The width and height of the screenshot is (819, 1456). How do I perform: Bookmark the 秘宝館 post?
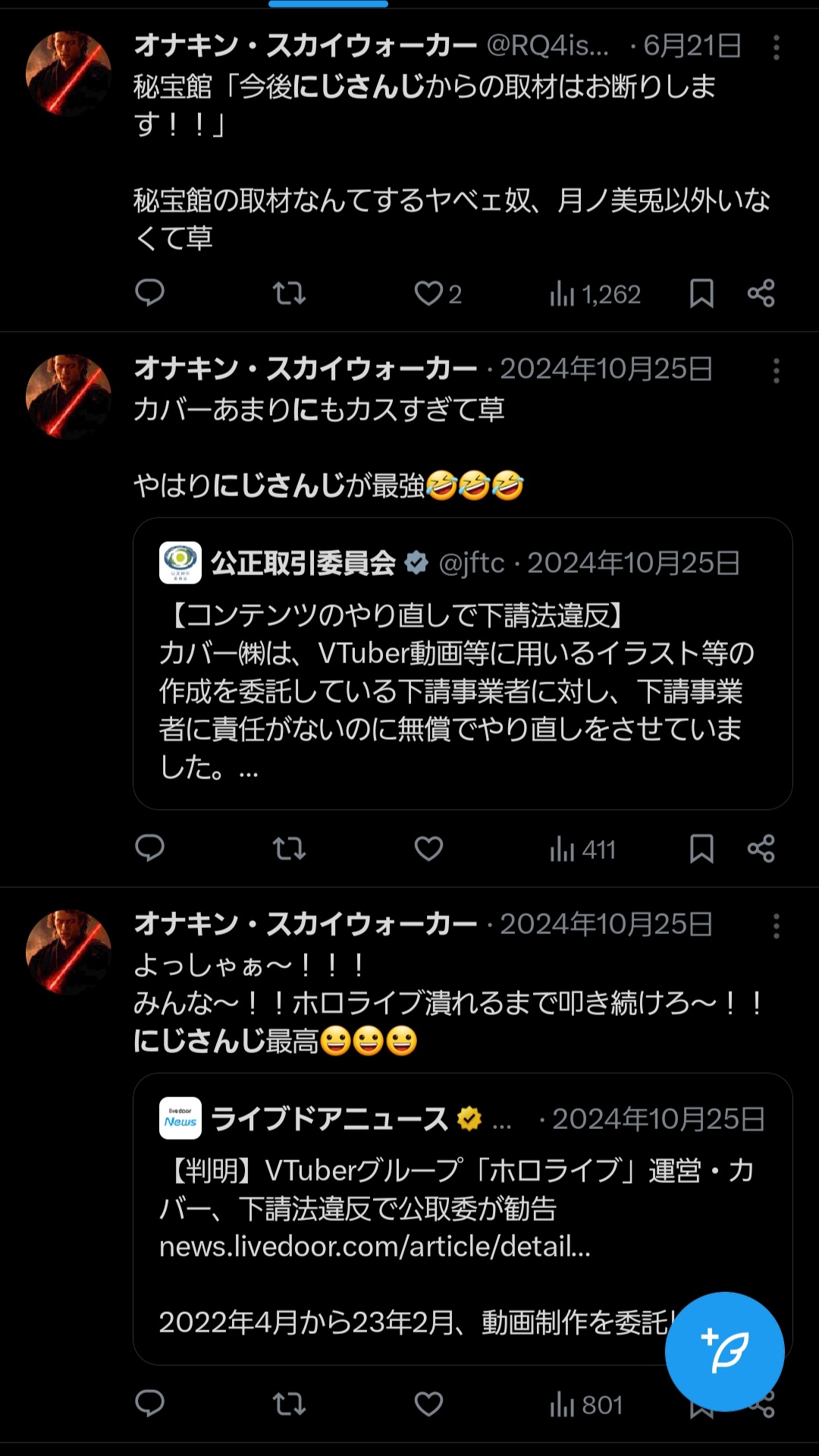coord(701,293)
